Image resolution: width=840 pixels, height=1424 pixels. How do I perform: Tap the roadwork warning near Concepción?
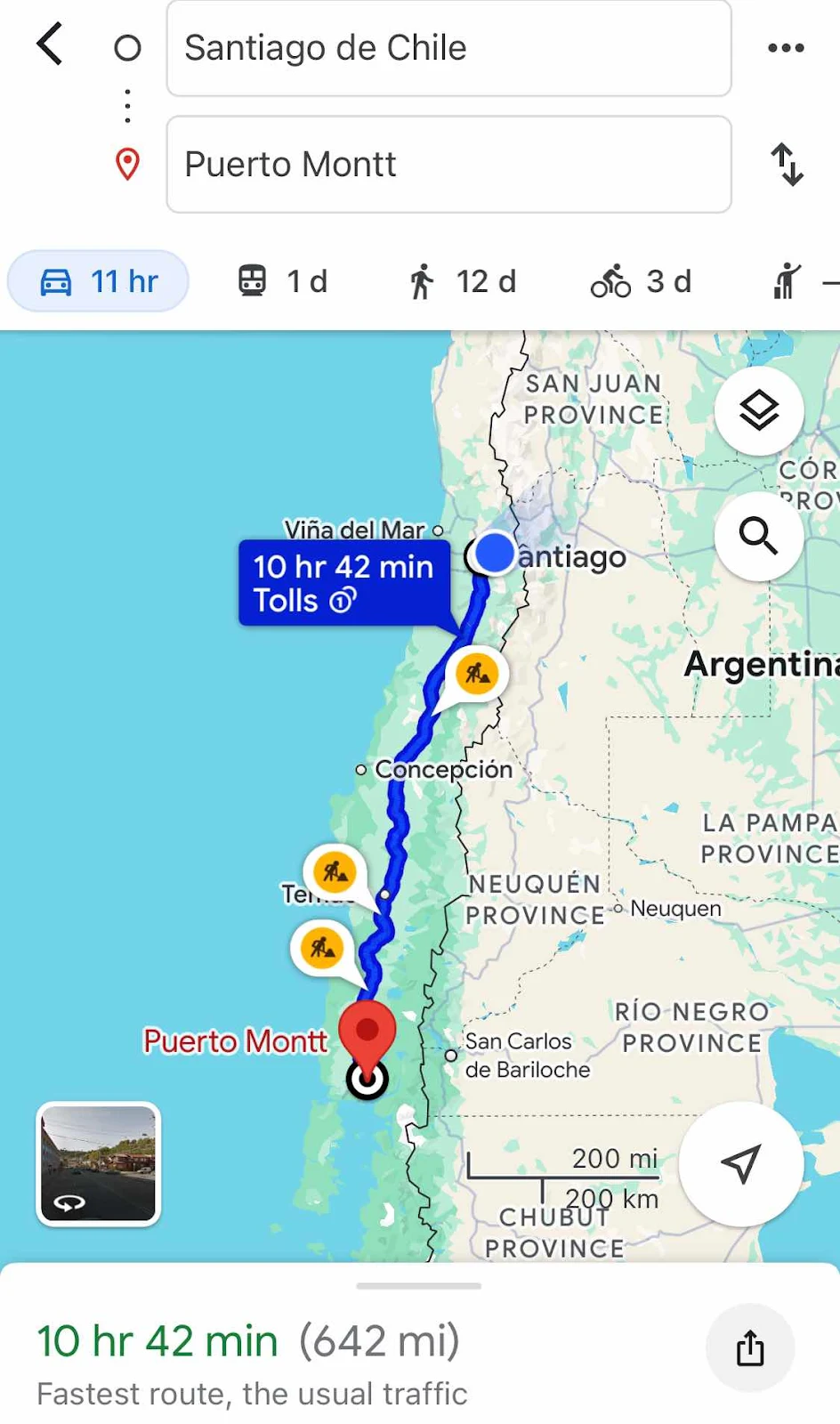tap(478, 674)
